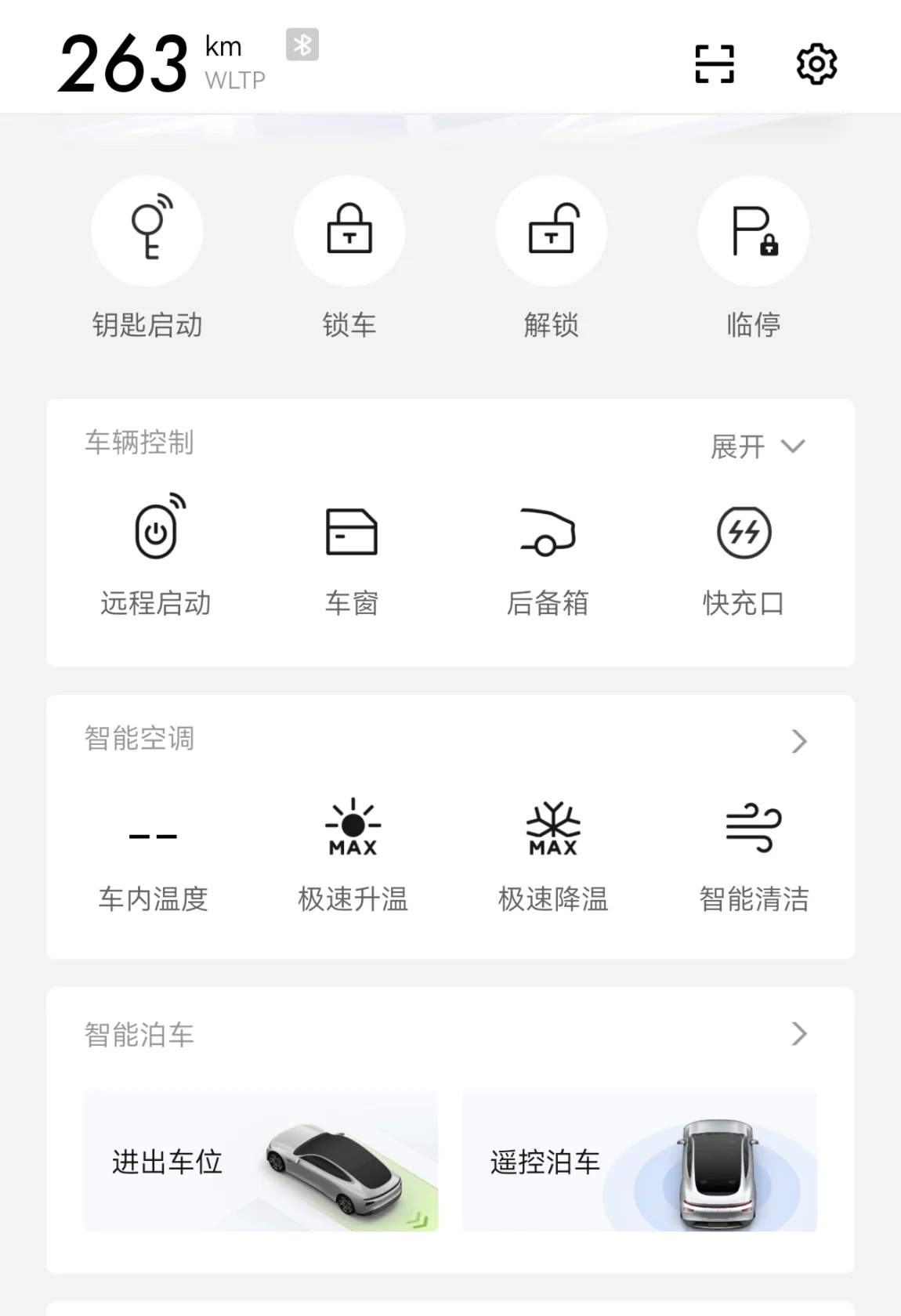
Task: Open the settings gear
Action: [816, 63]
